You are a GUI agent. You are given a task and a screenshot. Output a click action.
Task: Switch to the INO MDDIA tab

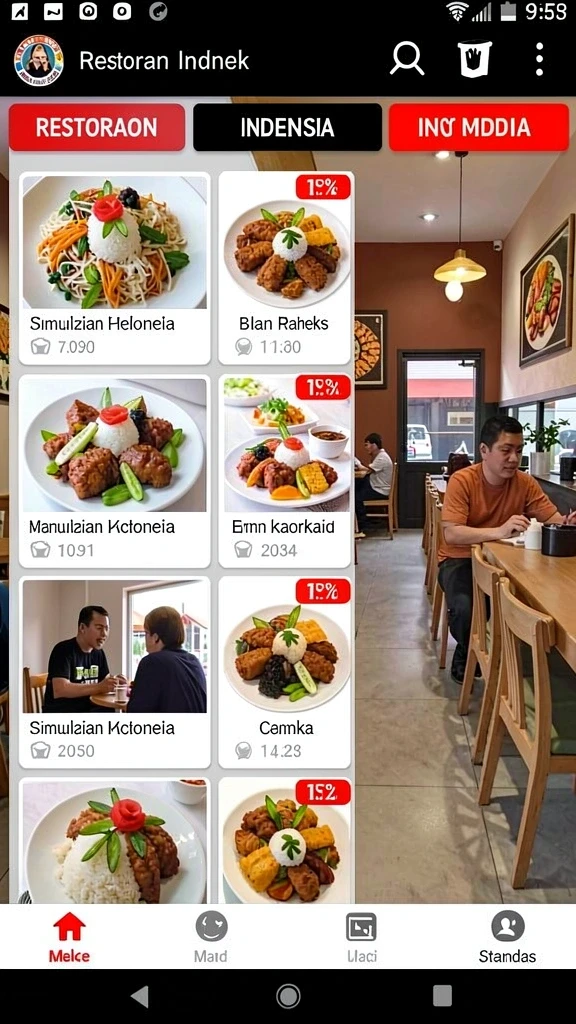[x=479, y=127]
